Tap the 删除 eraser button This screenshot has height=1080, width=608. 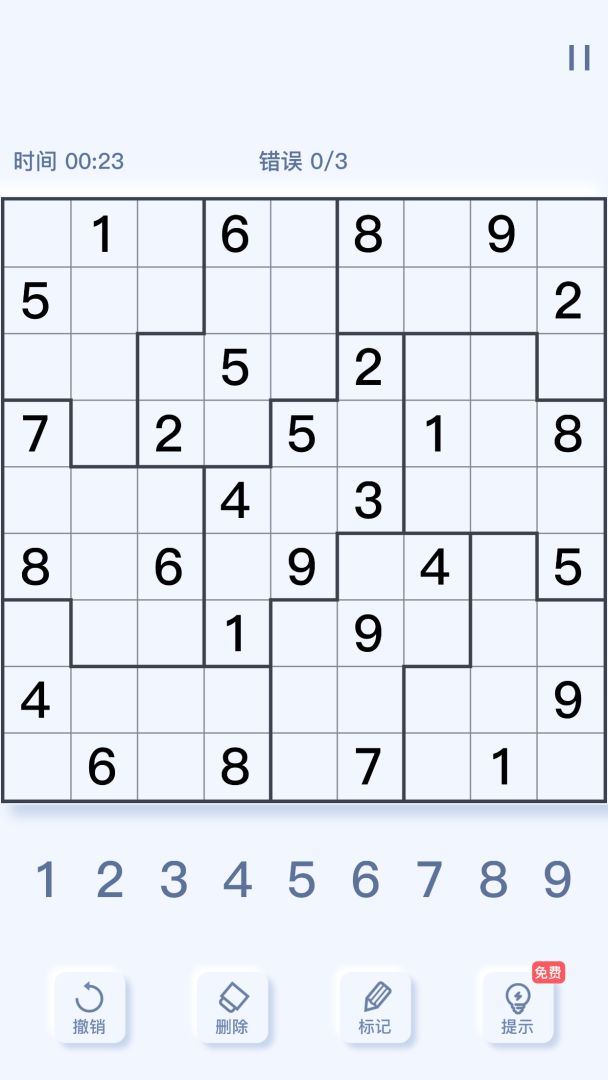(232, 1006)
